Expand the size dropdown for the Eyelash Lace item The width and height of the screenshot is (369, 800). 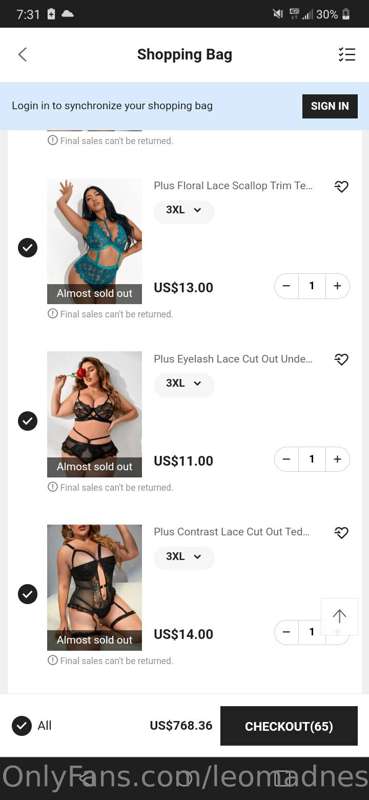[x=184, y=383]
